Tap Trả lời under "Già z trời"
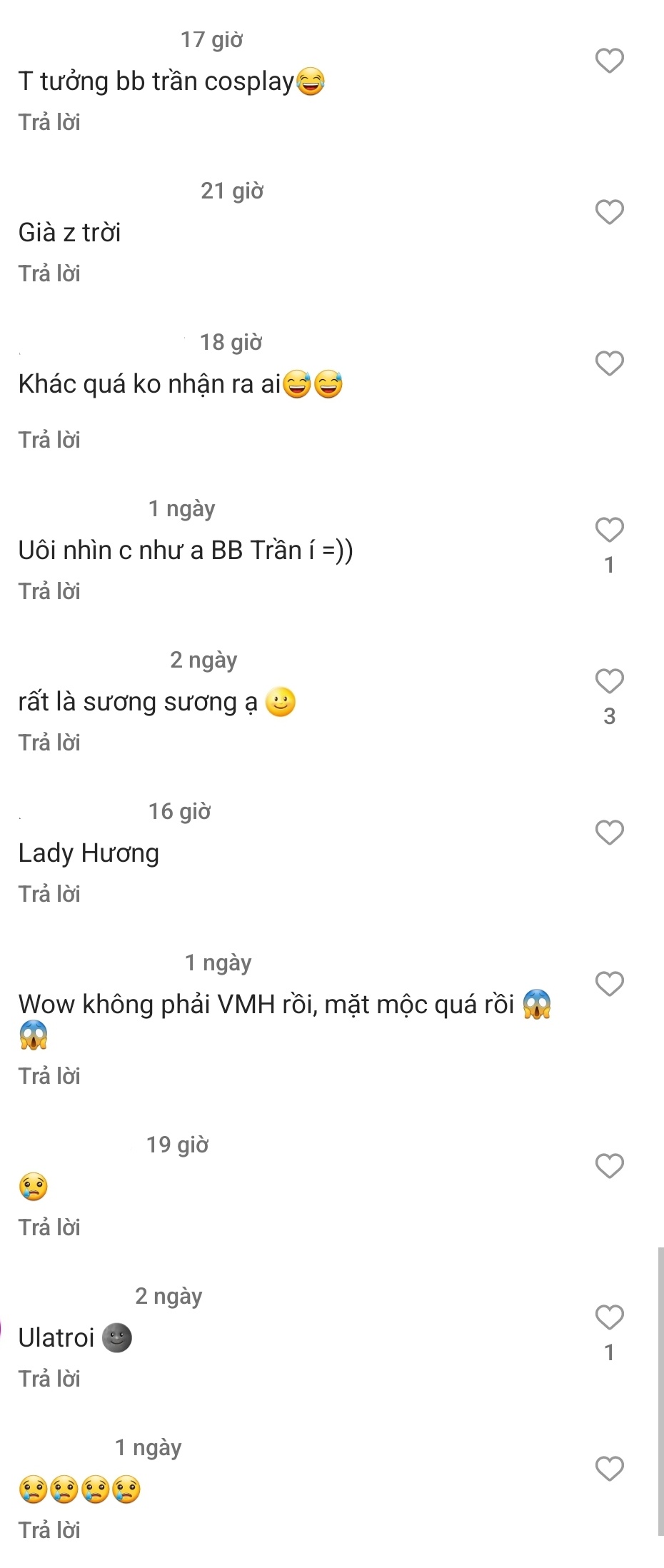This screenshot has height=1568, width=664. (x=49, y=273)
